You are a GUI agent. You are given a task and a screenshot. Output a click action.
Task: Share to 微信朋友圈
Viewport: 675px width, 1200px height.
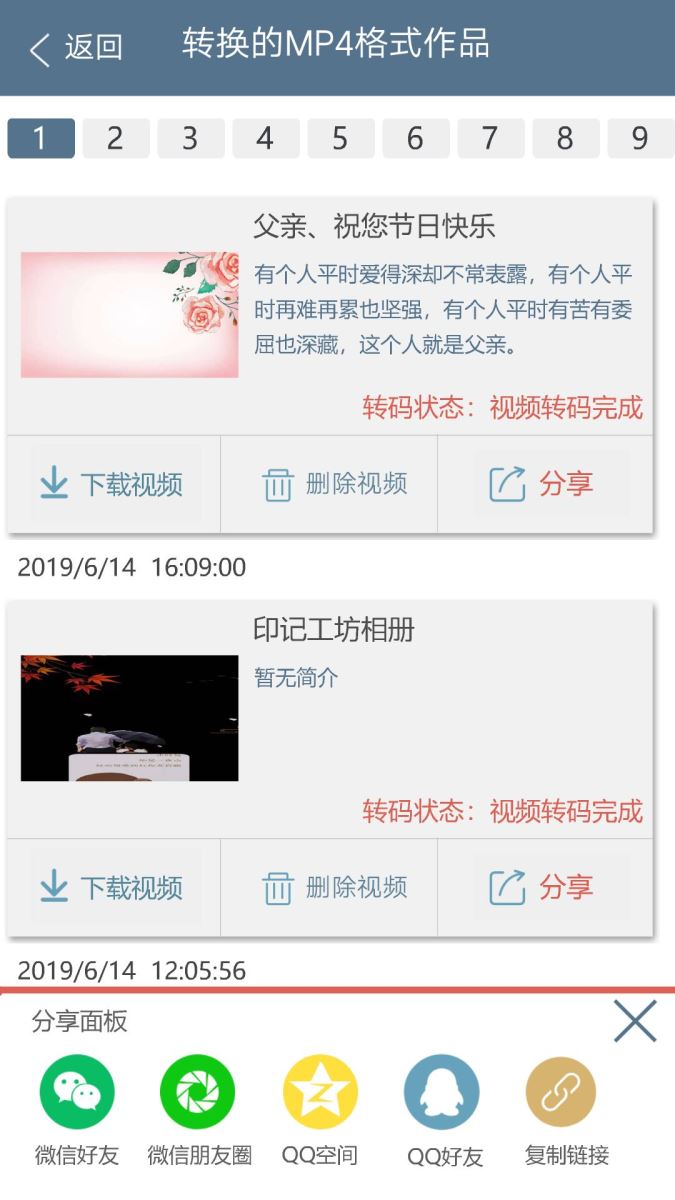(x=198, y=1093)
